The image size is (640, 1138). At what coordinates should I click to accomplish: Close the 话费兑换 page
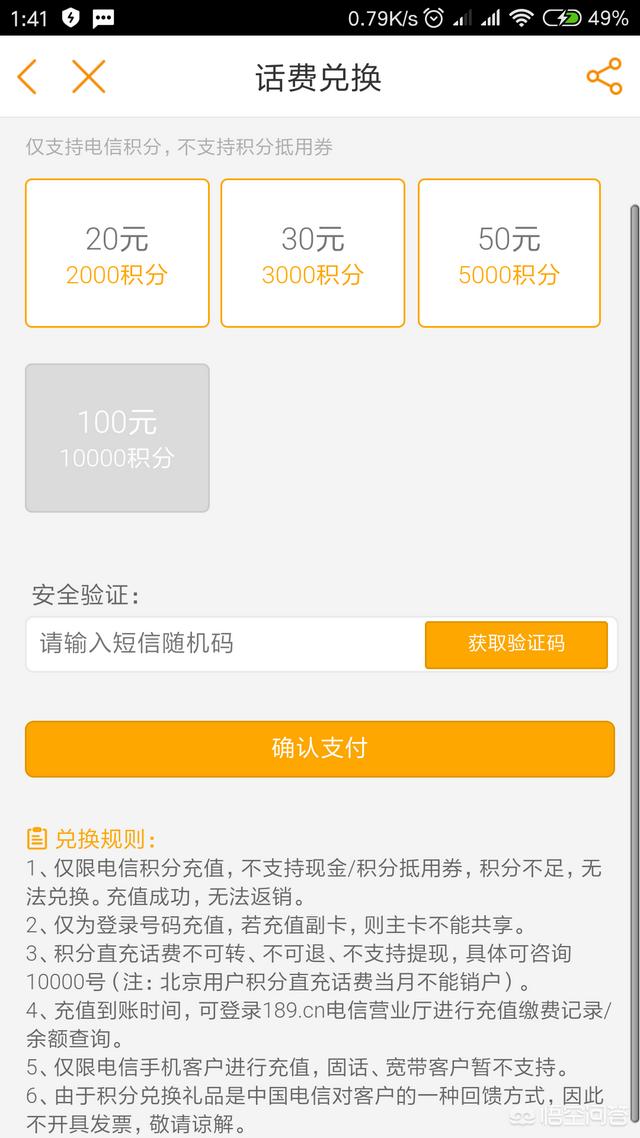tap(89, 77)
